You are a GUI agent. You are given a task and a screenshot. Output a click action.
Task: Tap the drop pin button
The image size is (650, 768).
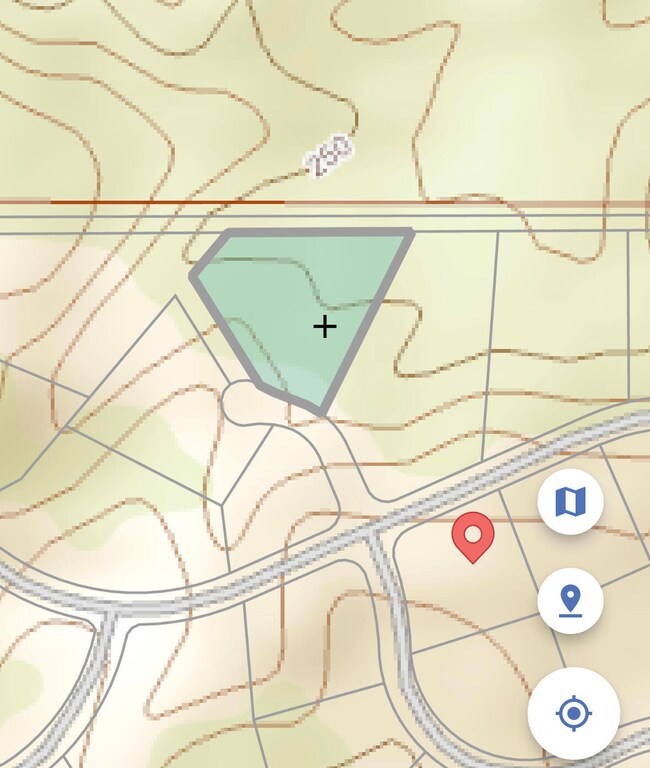[x=570, y=601]
